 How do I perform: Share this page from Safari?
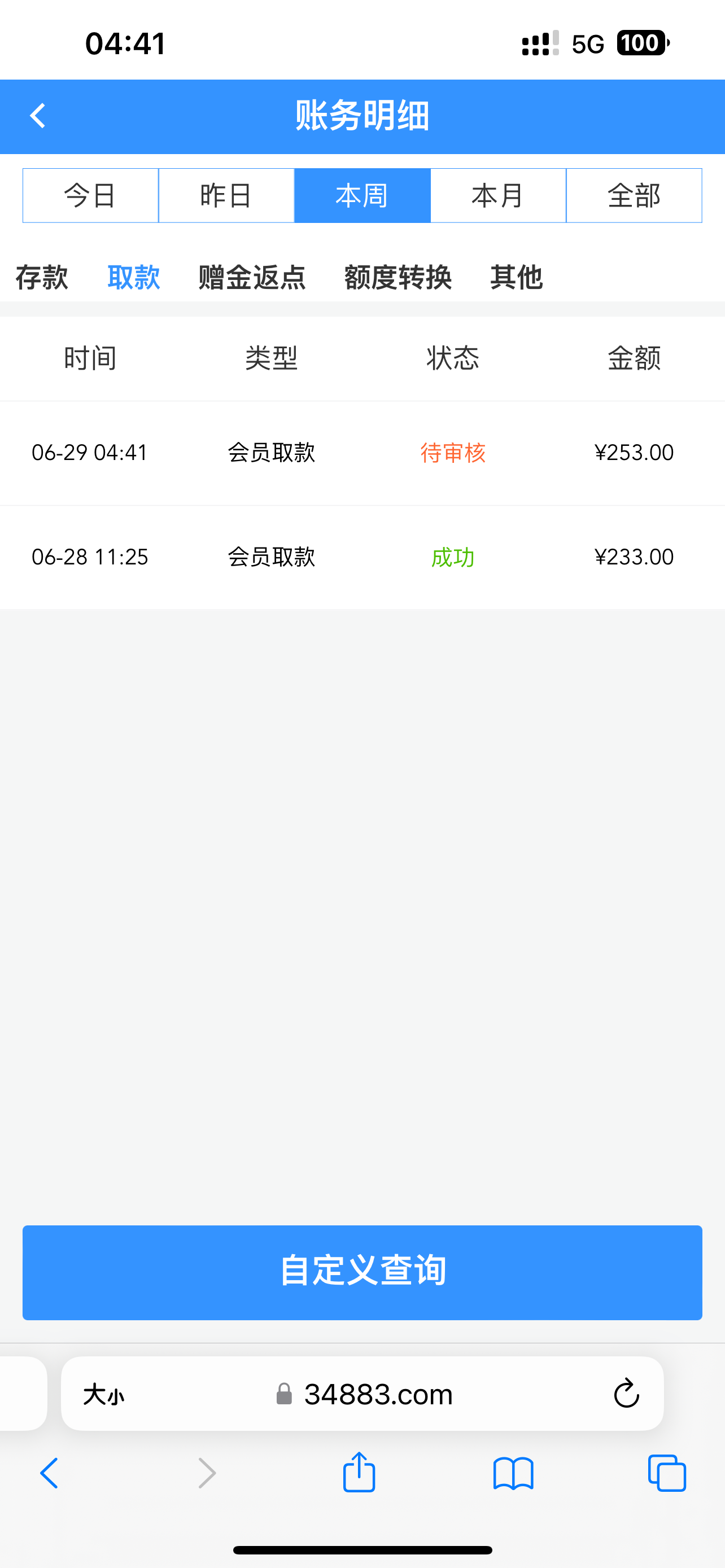(x=359, y=1473)
